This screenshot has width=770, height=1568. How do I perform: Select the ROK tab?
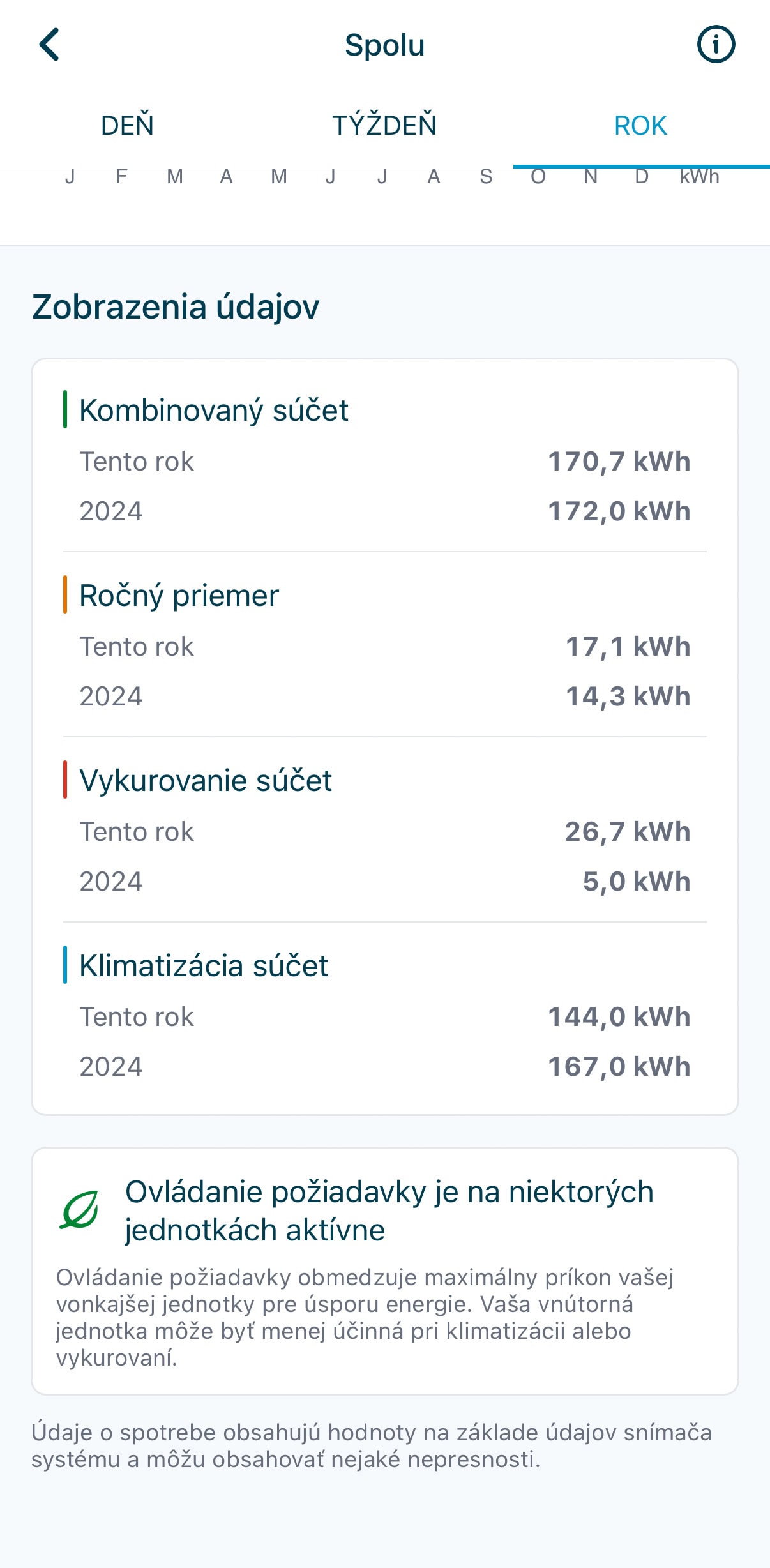[640, 126]
